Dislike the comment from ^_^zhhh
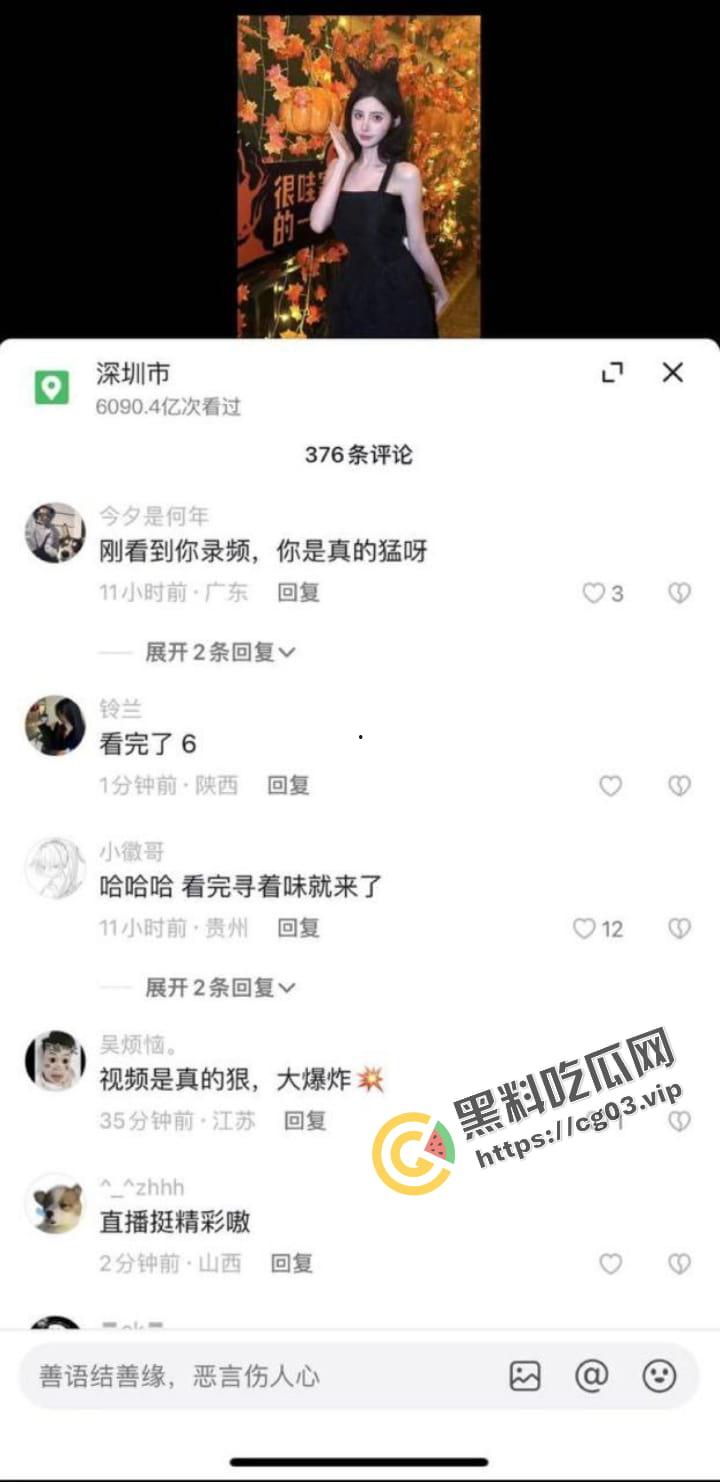720x1482 pixels. [x=679, y=1264]
